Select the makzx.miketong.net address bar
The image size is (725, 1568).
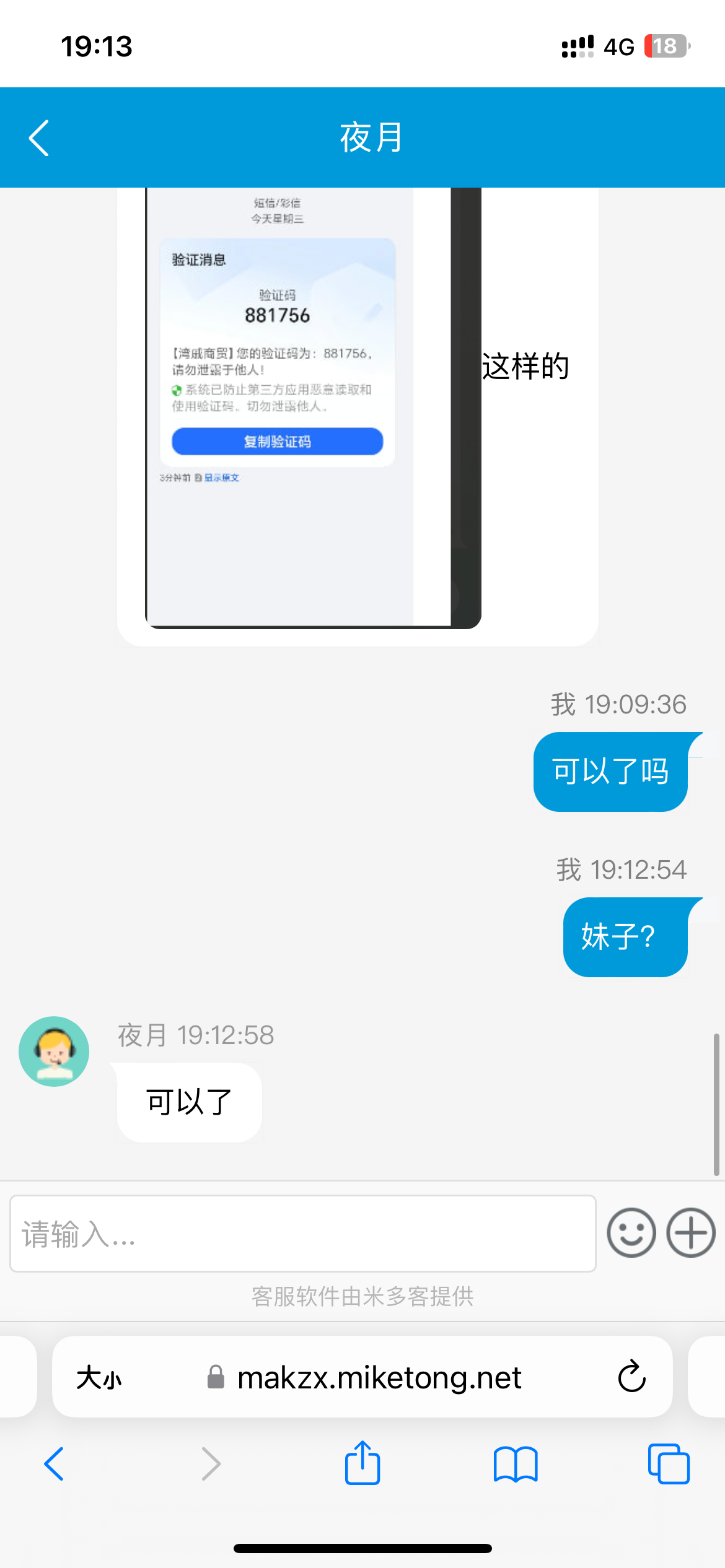click(x=378, y=1378)
